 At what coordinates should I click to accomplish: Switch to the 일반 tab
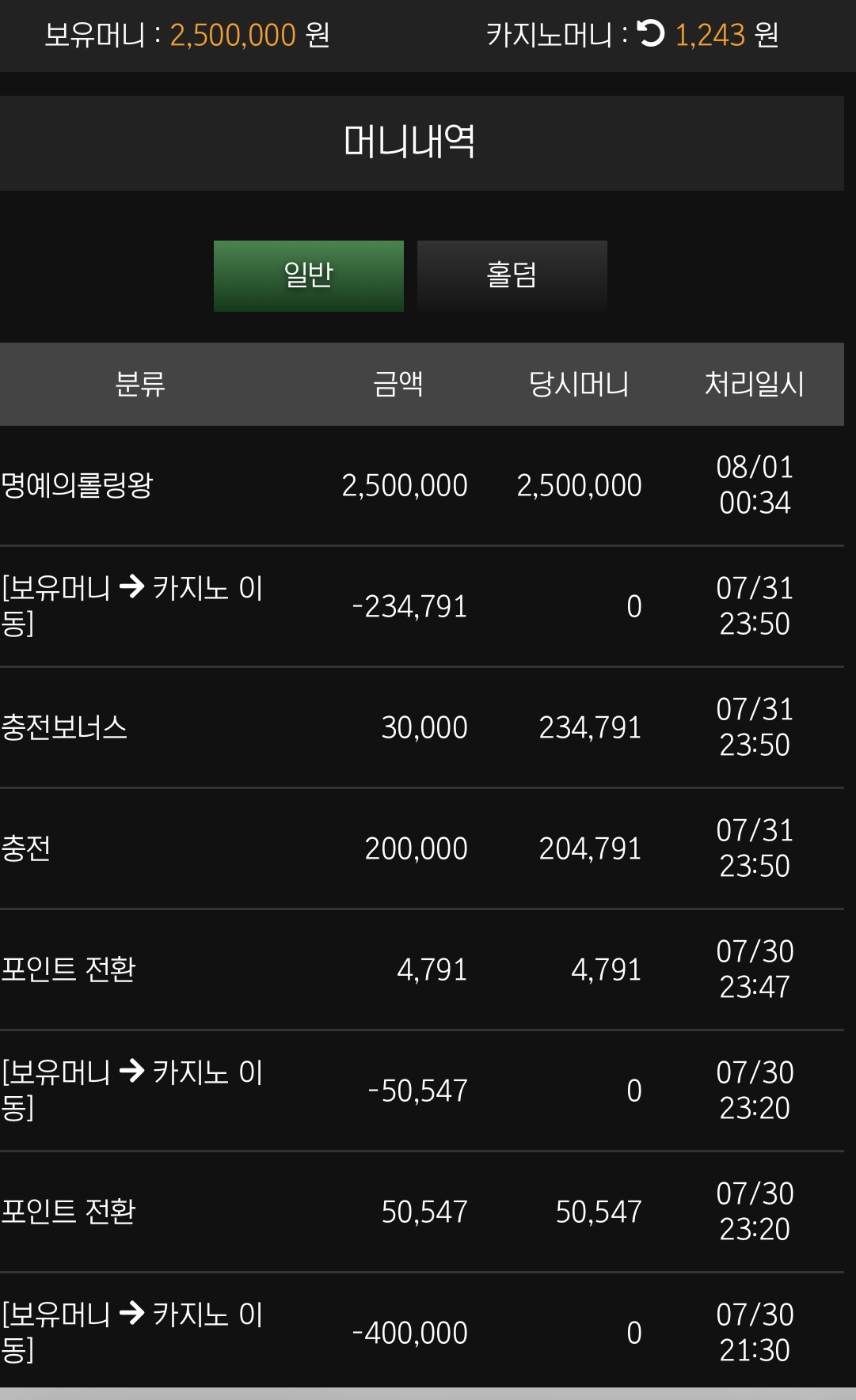309,275
